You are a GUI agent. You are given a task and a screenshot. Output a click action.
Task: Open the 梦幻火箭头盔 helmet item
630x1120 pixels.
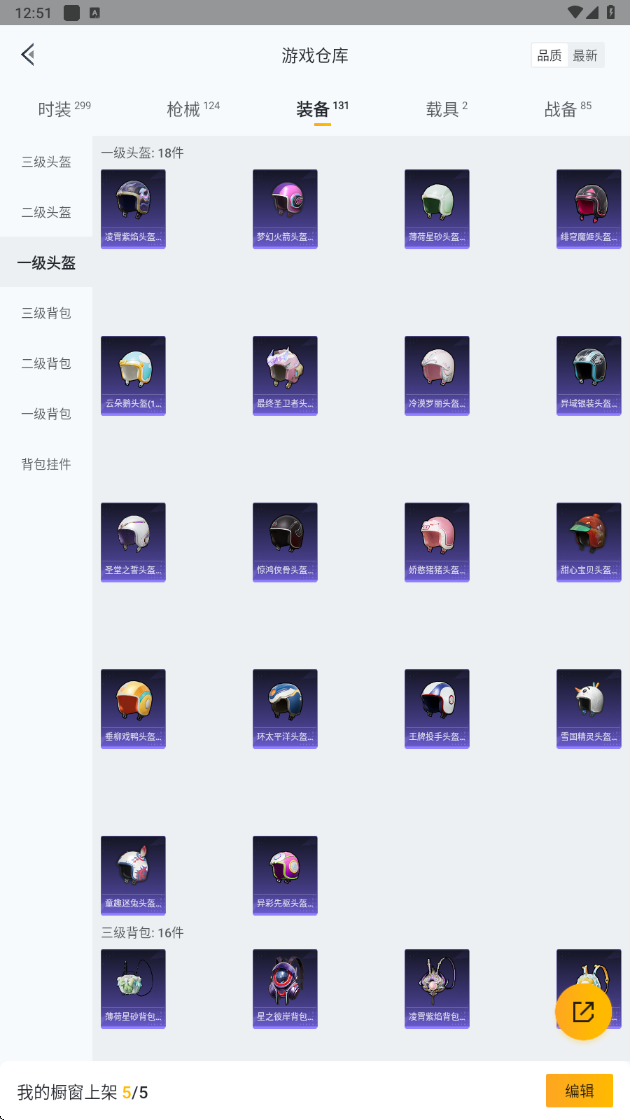285,209
